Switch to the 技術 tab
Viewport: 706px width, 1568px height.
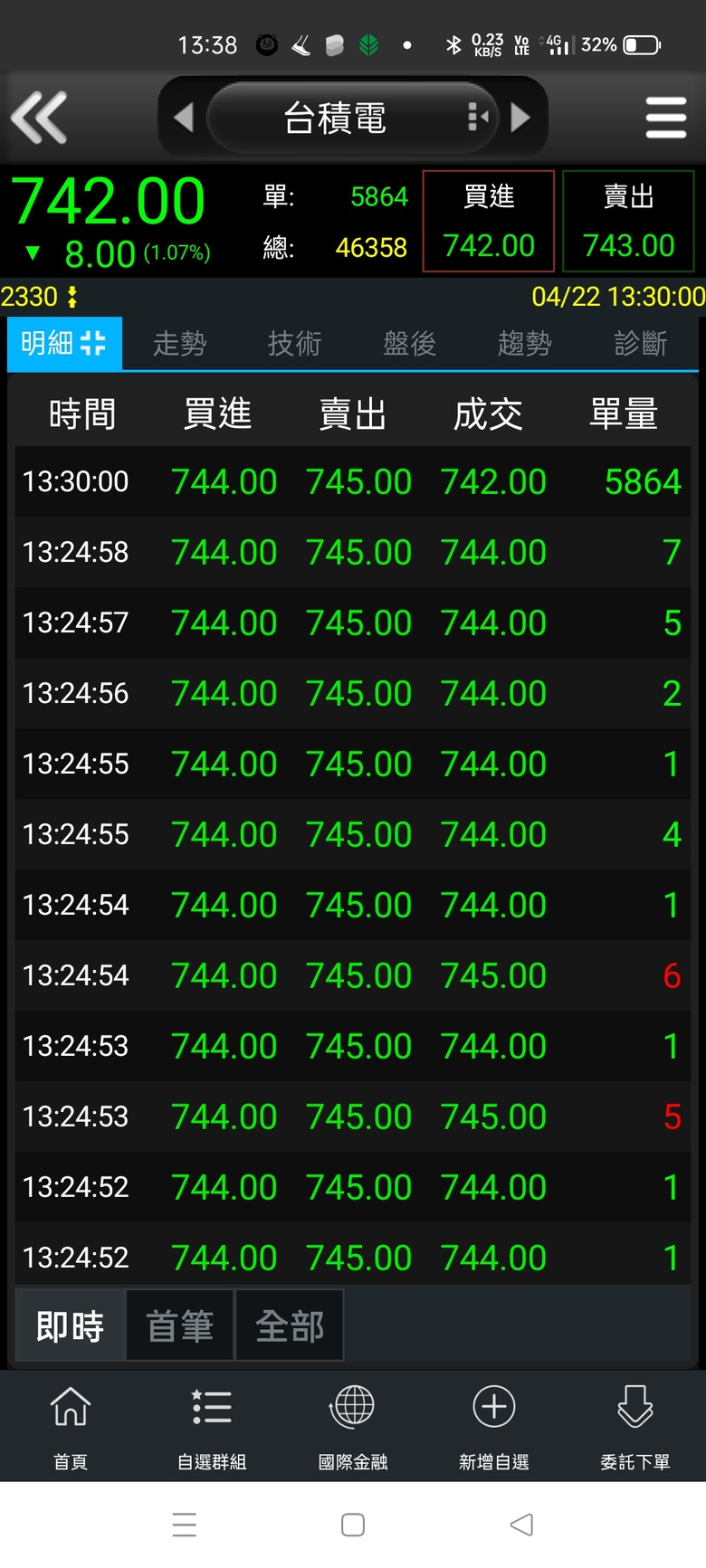pos(294,343)
